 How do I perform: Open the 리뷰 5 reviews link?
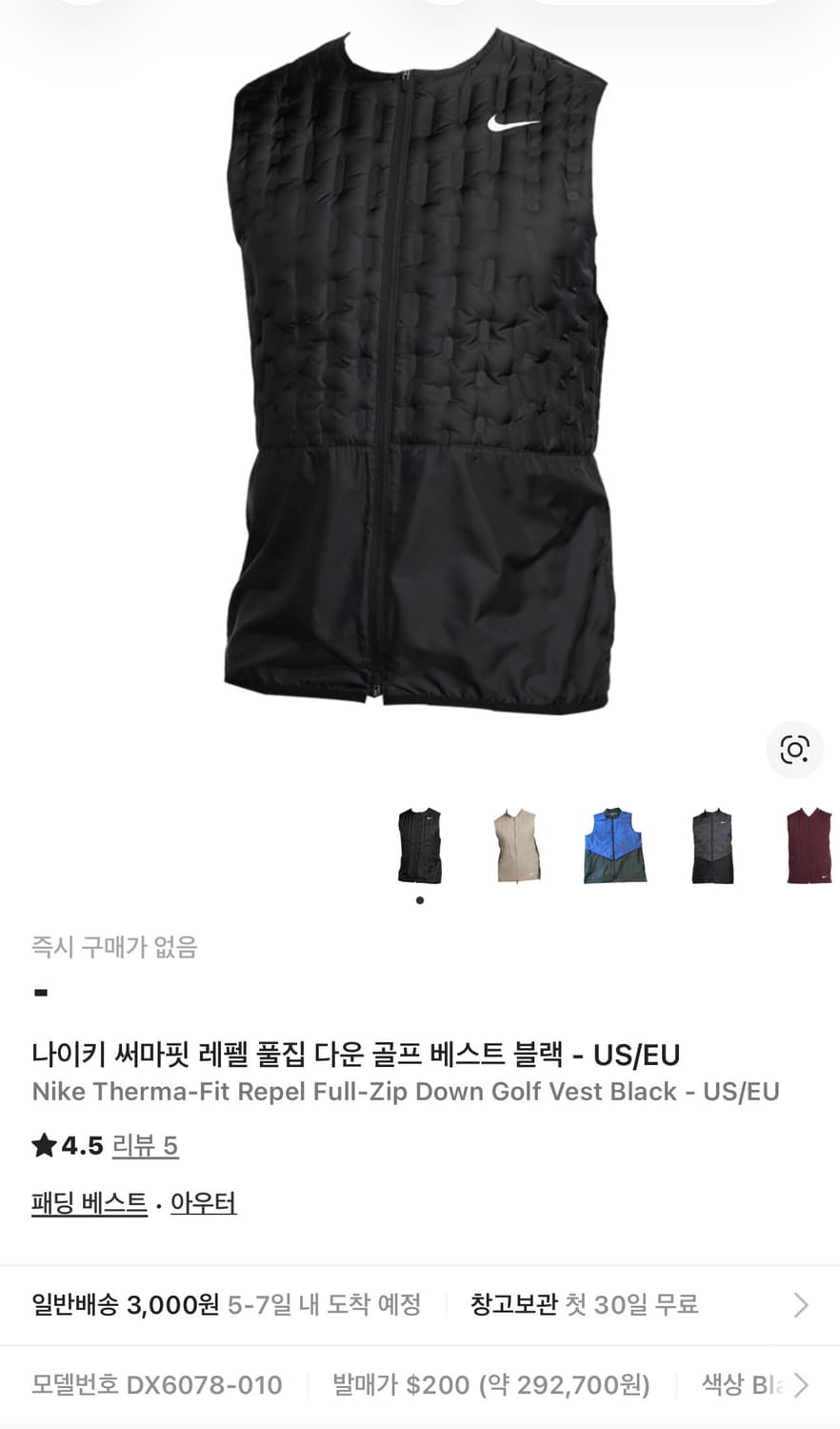[145, 1146]
